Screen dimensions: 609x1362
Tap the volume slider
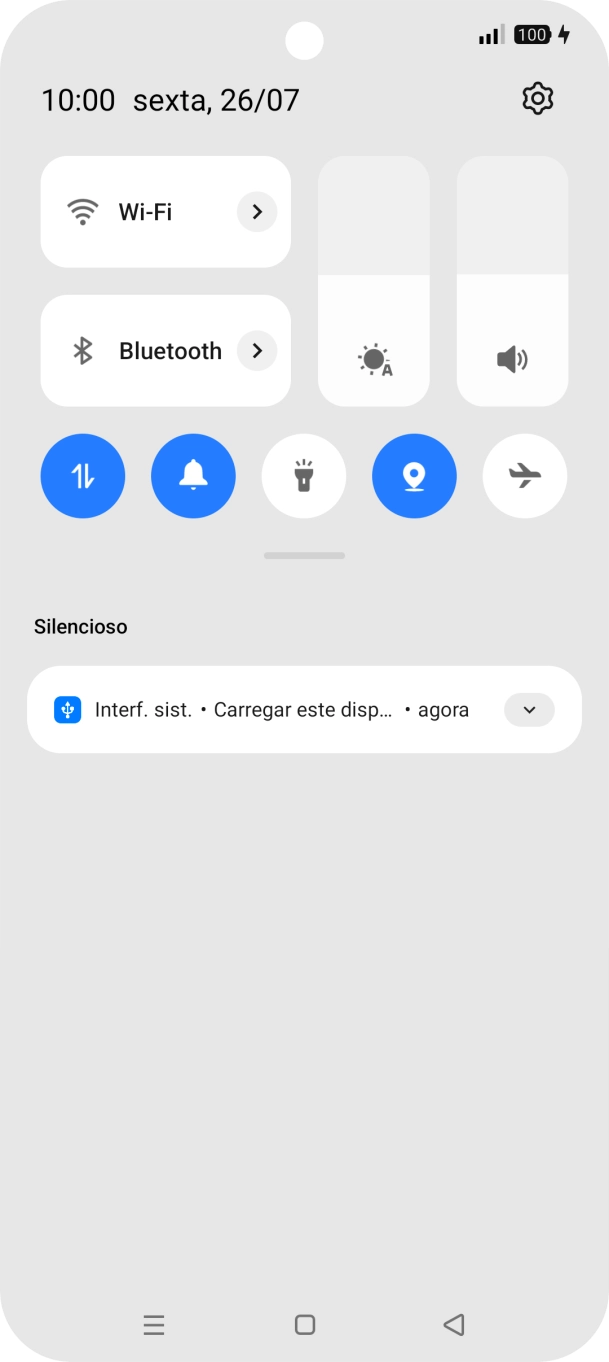(512, 281)
